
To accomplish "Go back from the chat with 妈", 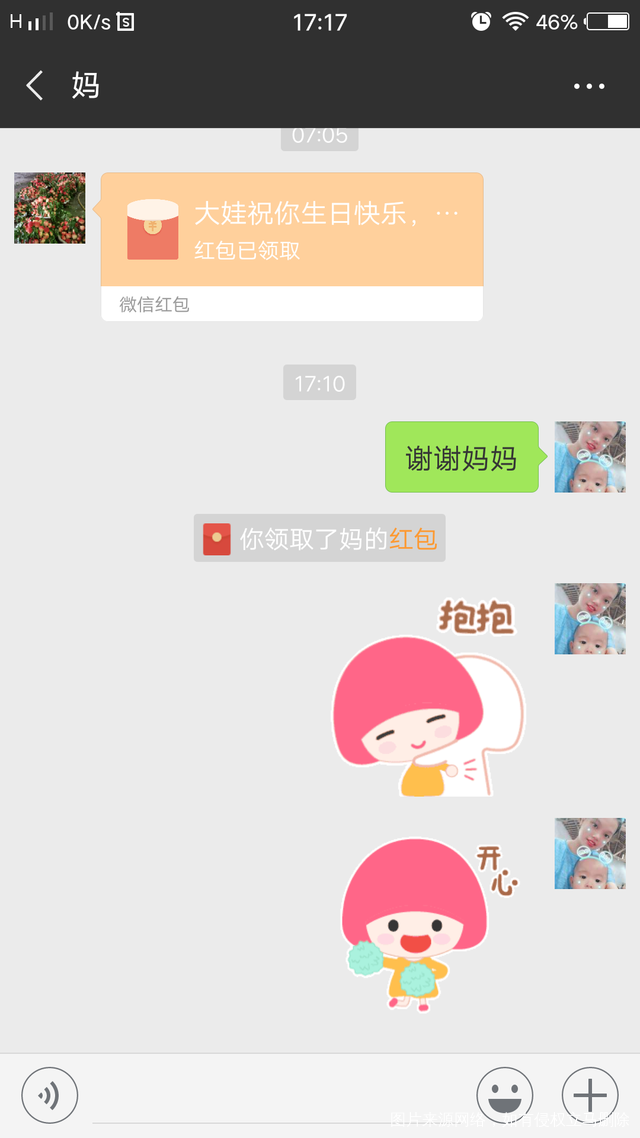I will click(x=35, y=86).
